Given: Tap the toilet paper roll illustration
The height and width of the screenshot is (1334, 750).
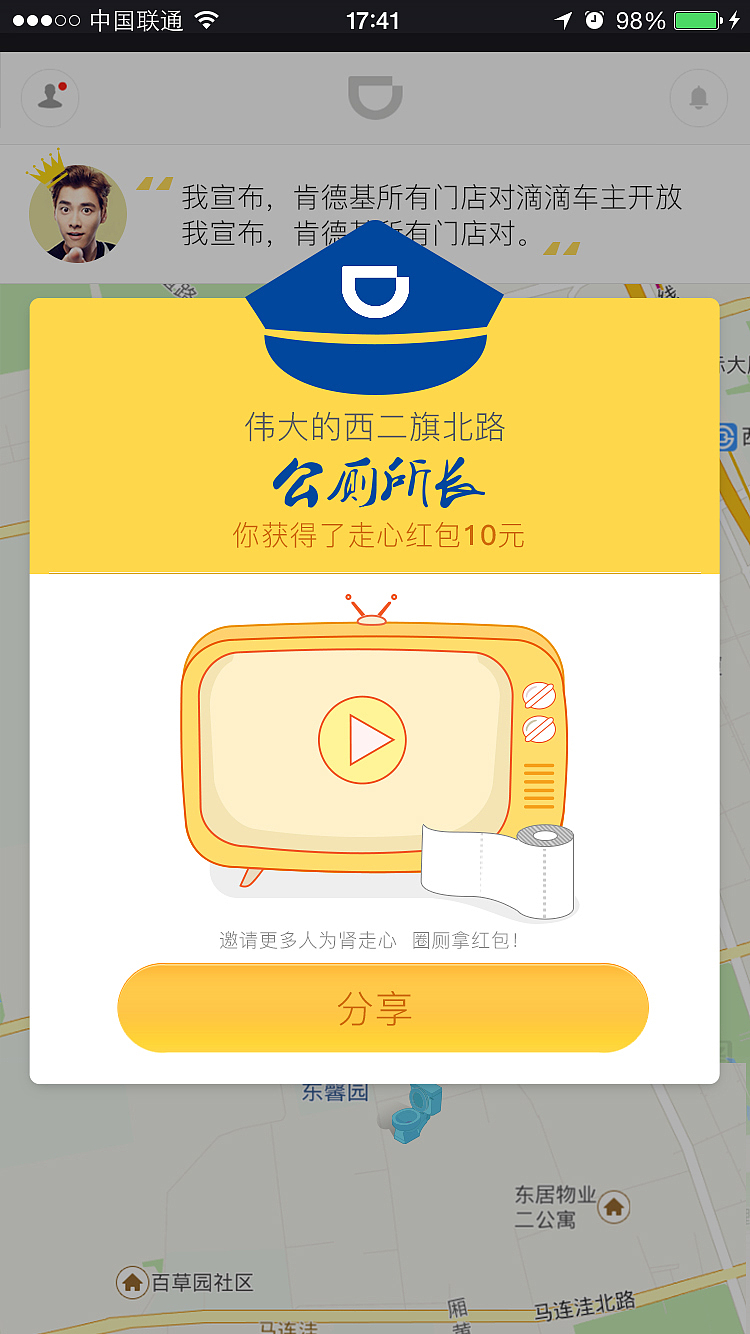Looking at the screenshot, I should point(500,865).
